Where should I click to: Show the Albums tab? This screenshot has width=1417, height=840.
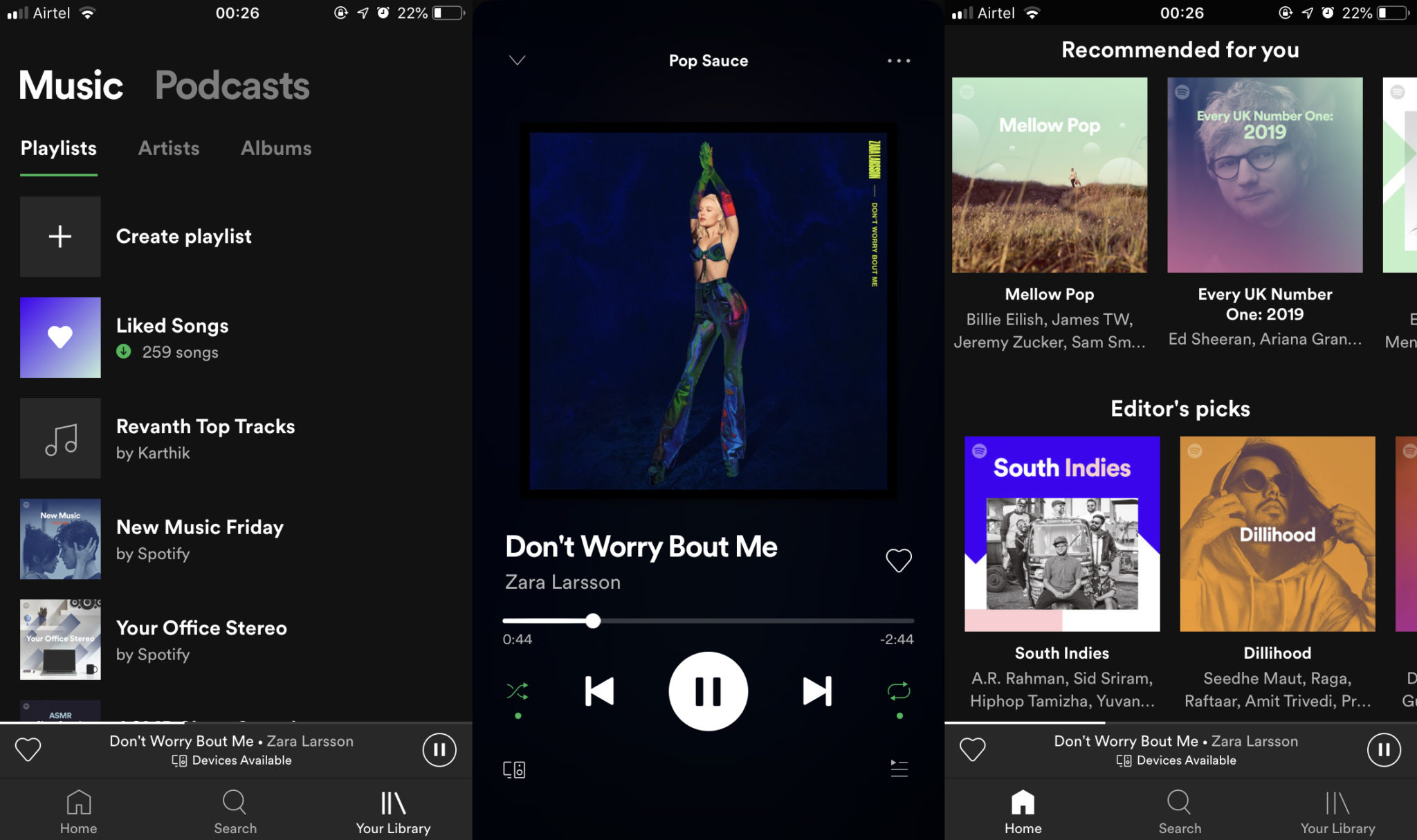(x=276, y=148)
